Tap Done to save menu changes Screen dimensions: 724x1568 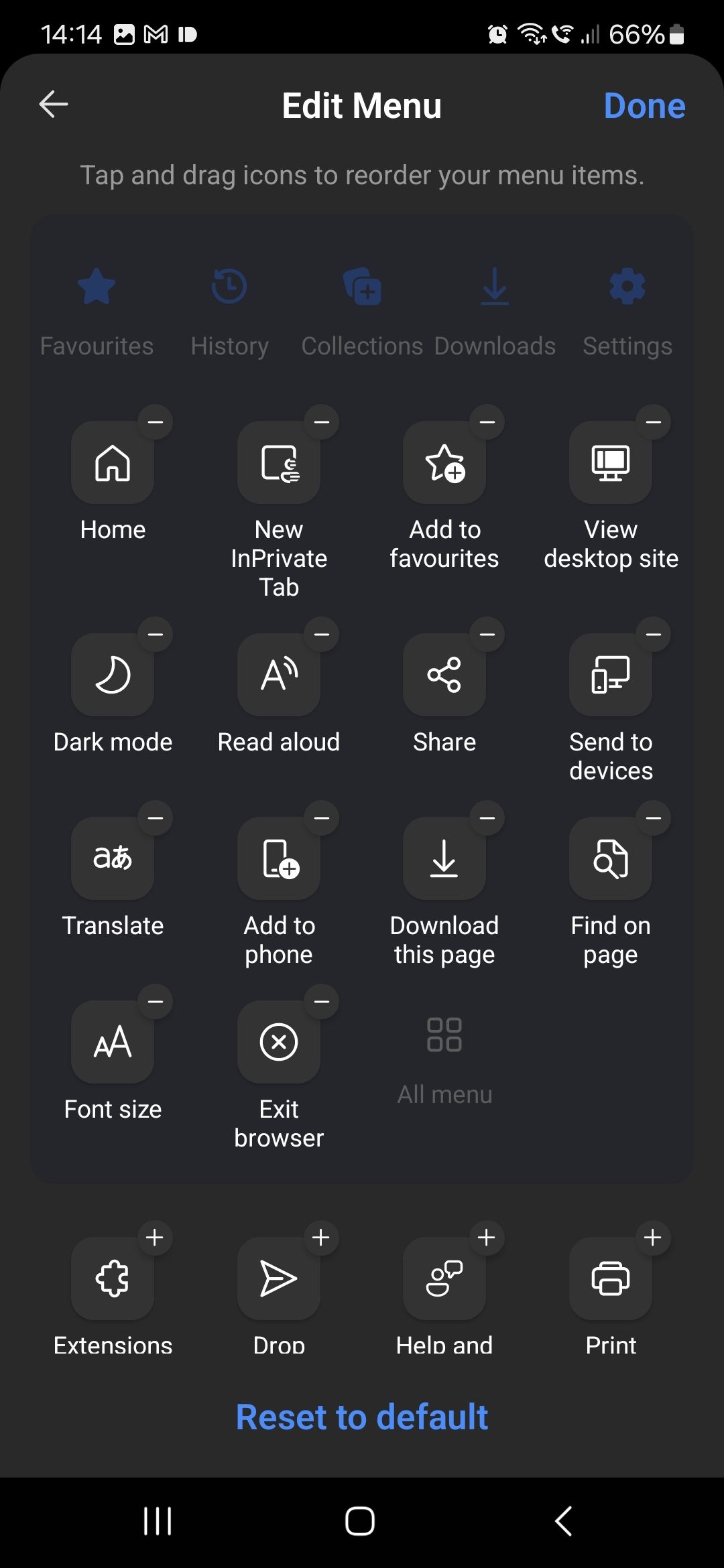coord(644,105)
